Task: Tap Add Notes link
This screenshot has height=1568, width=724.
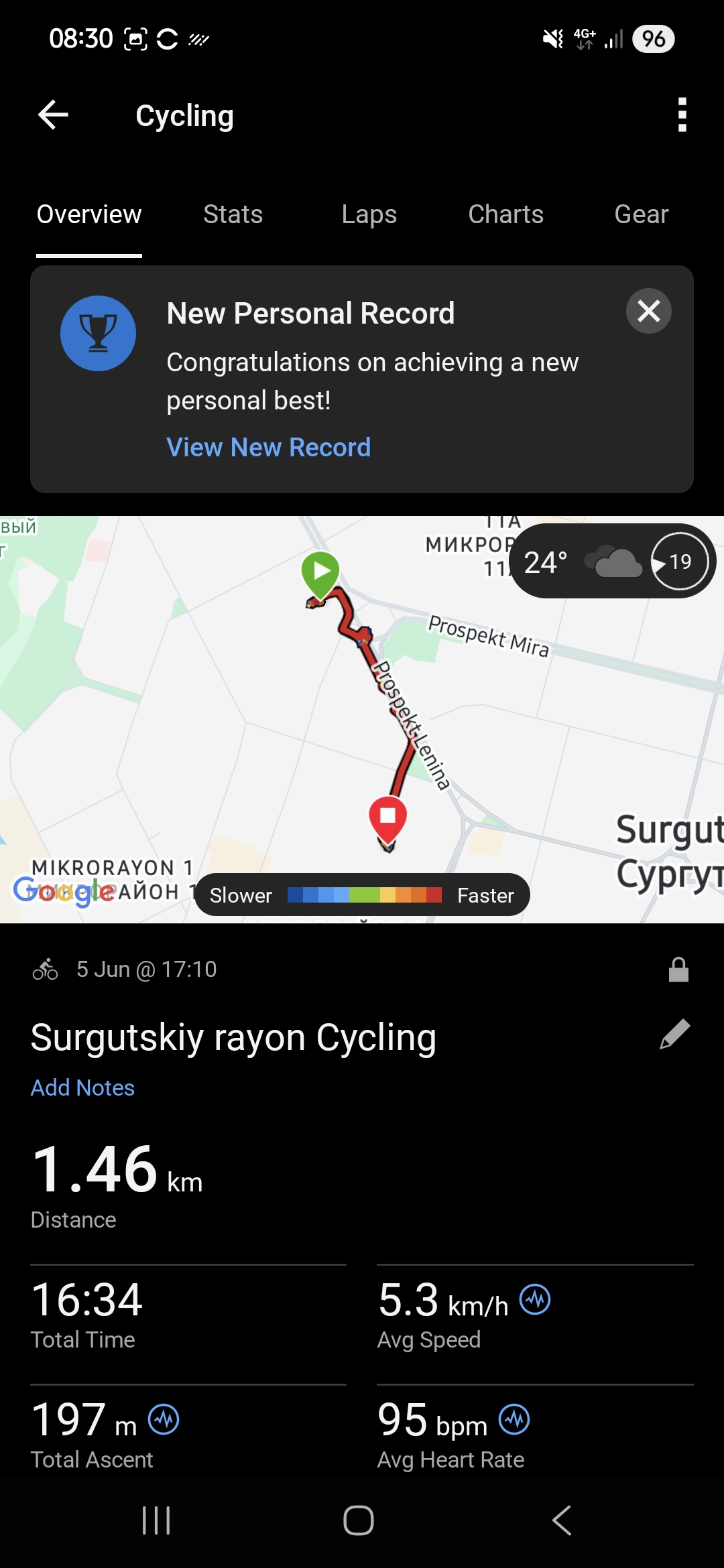Action: [82, 1088]
